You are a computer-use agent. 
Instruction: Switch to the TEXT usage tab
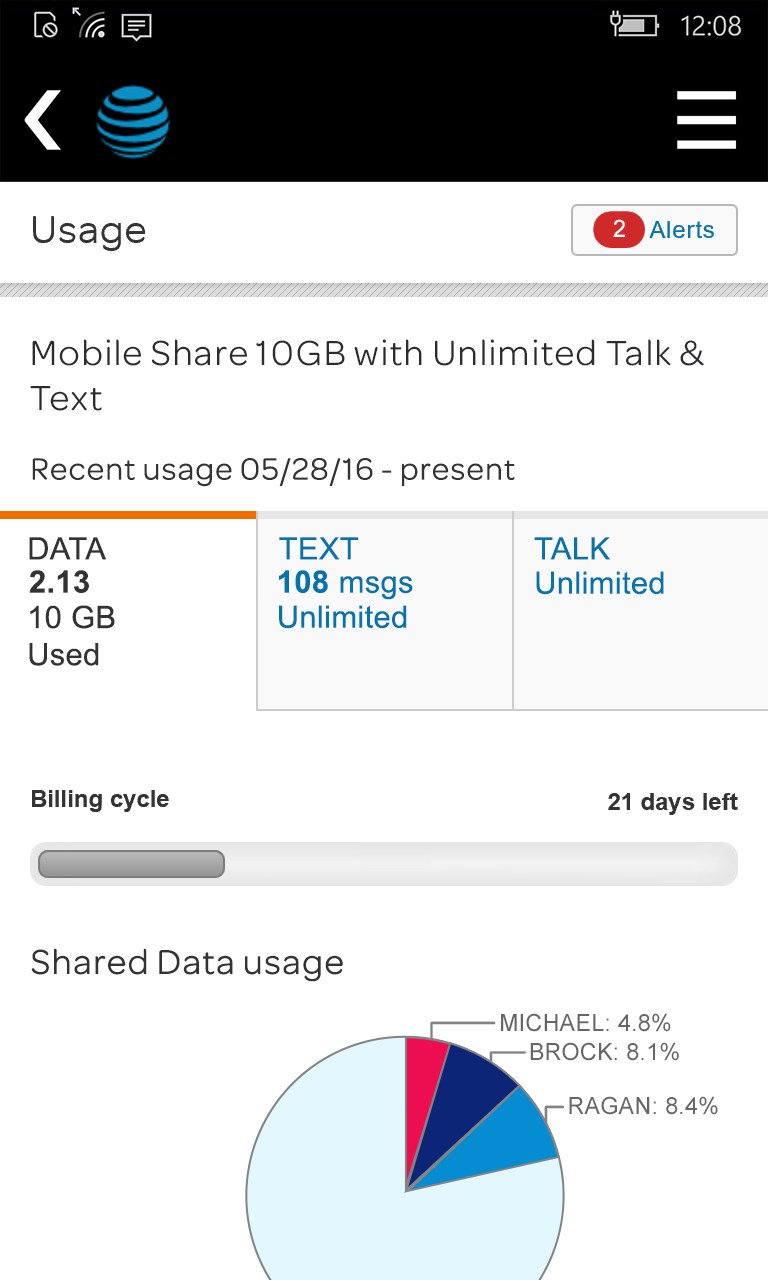click(x=385, y=610)
